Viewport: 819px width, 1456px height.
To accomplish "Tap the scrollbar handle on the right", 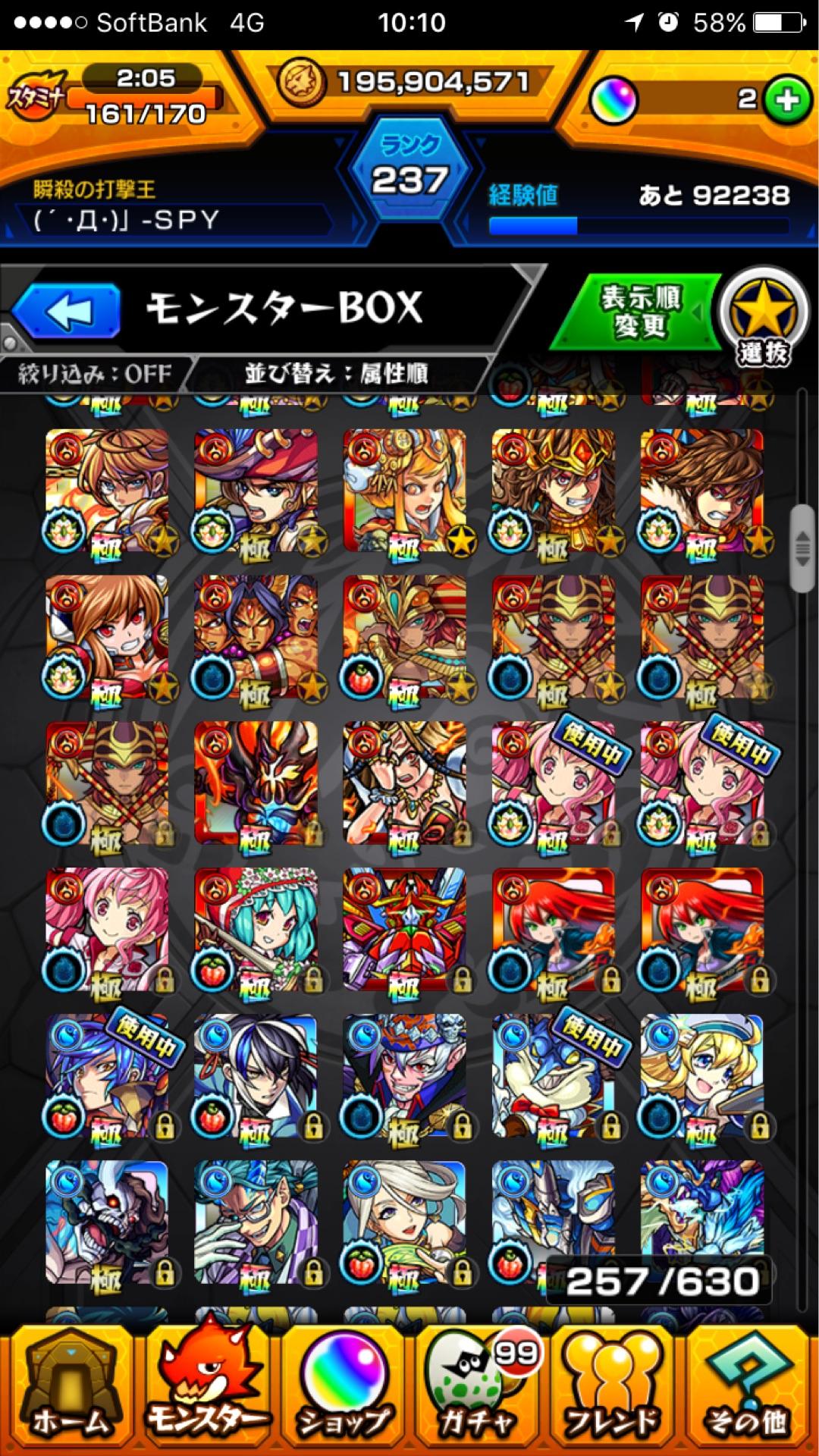I will (802, 548).
